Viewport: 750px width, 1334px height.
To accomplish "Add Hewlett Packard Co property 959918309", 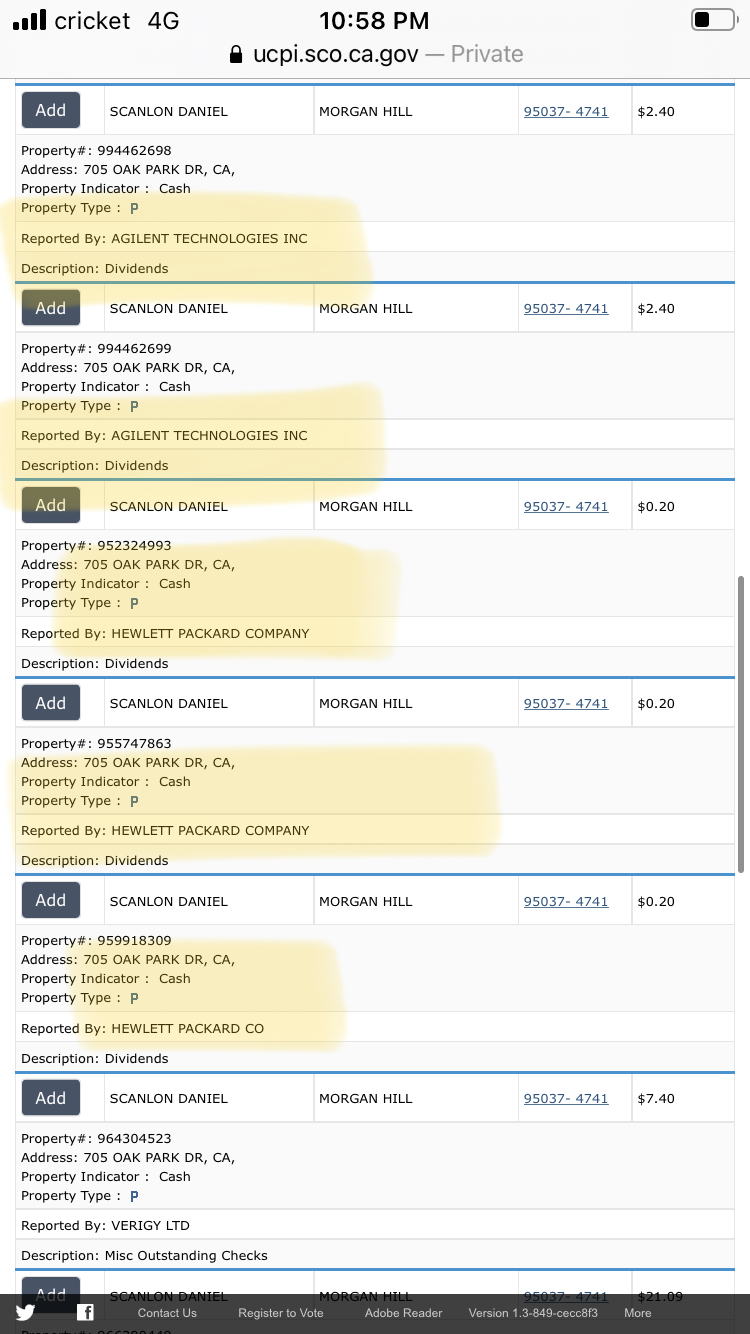I will coord(51,901).
